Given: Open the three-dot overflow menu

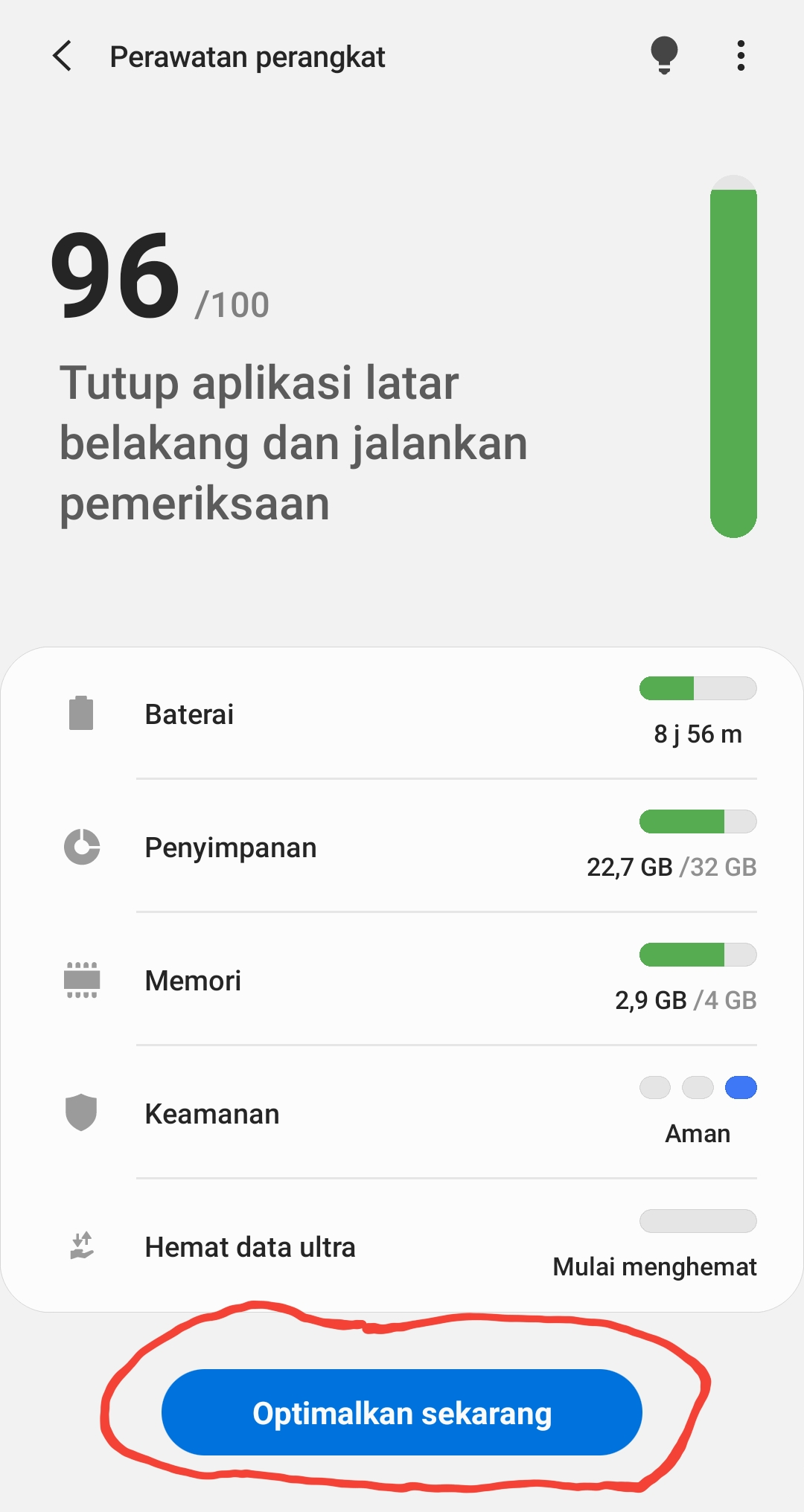Looking at the screenshot, I should click(x=740, y=56).
